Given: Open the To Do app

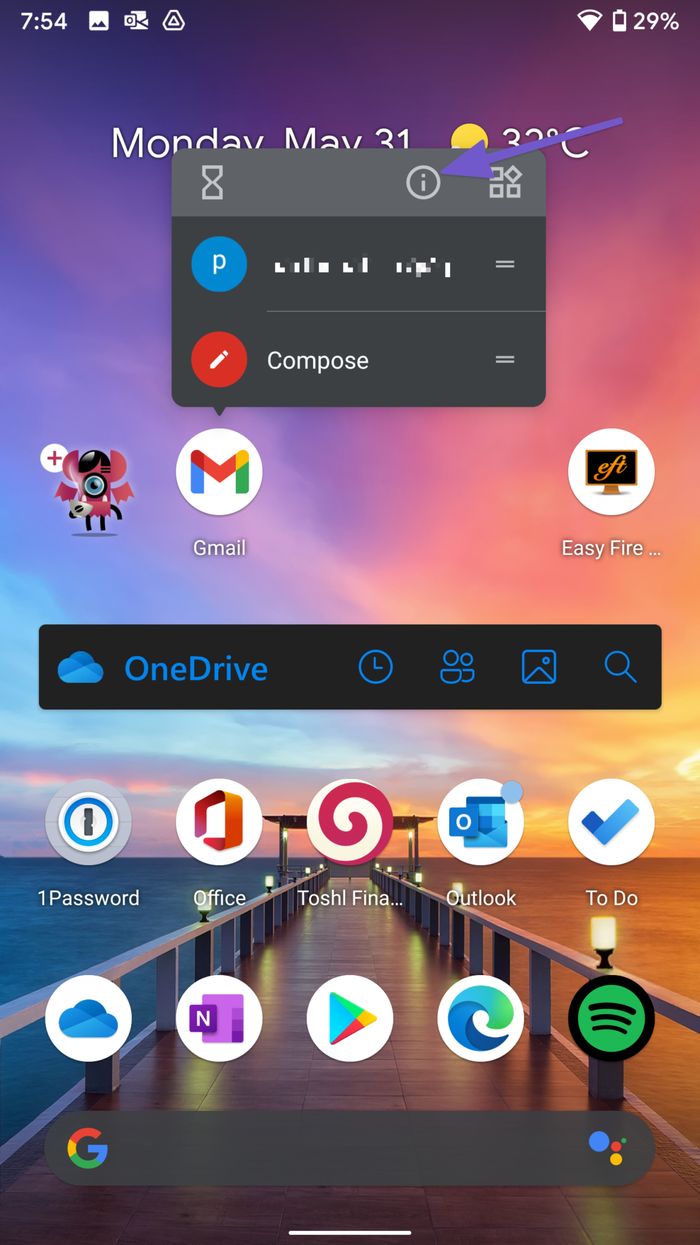Looking at the screenshot, I should 611,823.
